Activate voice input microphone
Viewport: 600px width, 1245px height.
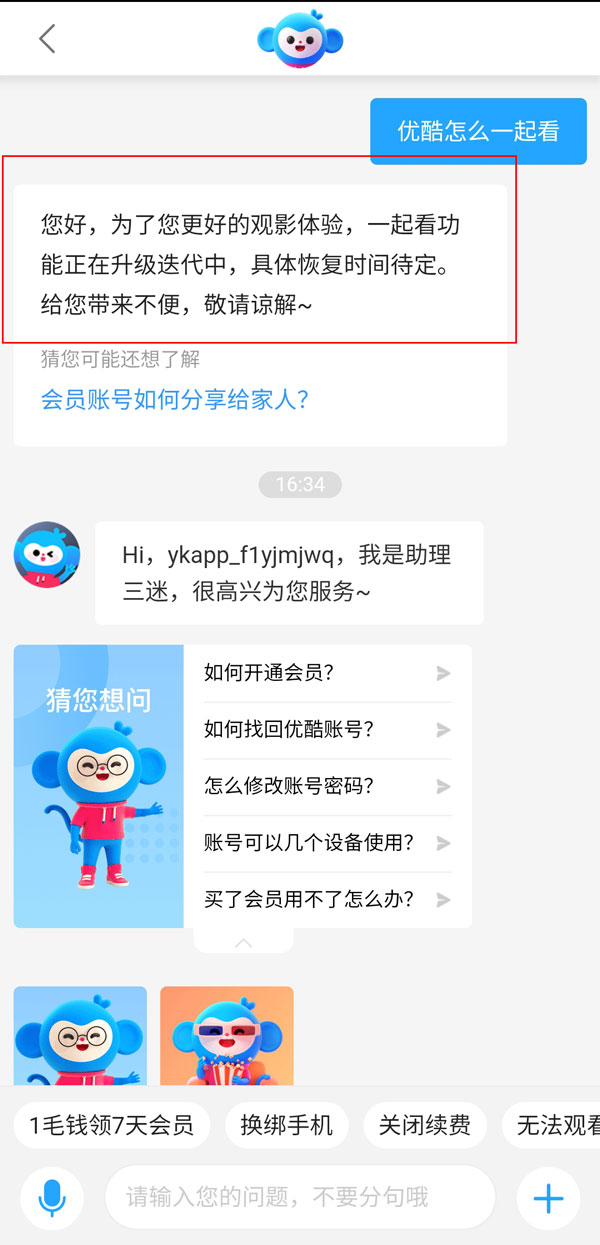coord(52,1197)
